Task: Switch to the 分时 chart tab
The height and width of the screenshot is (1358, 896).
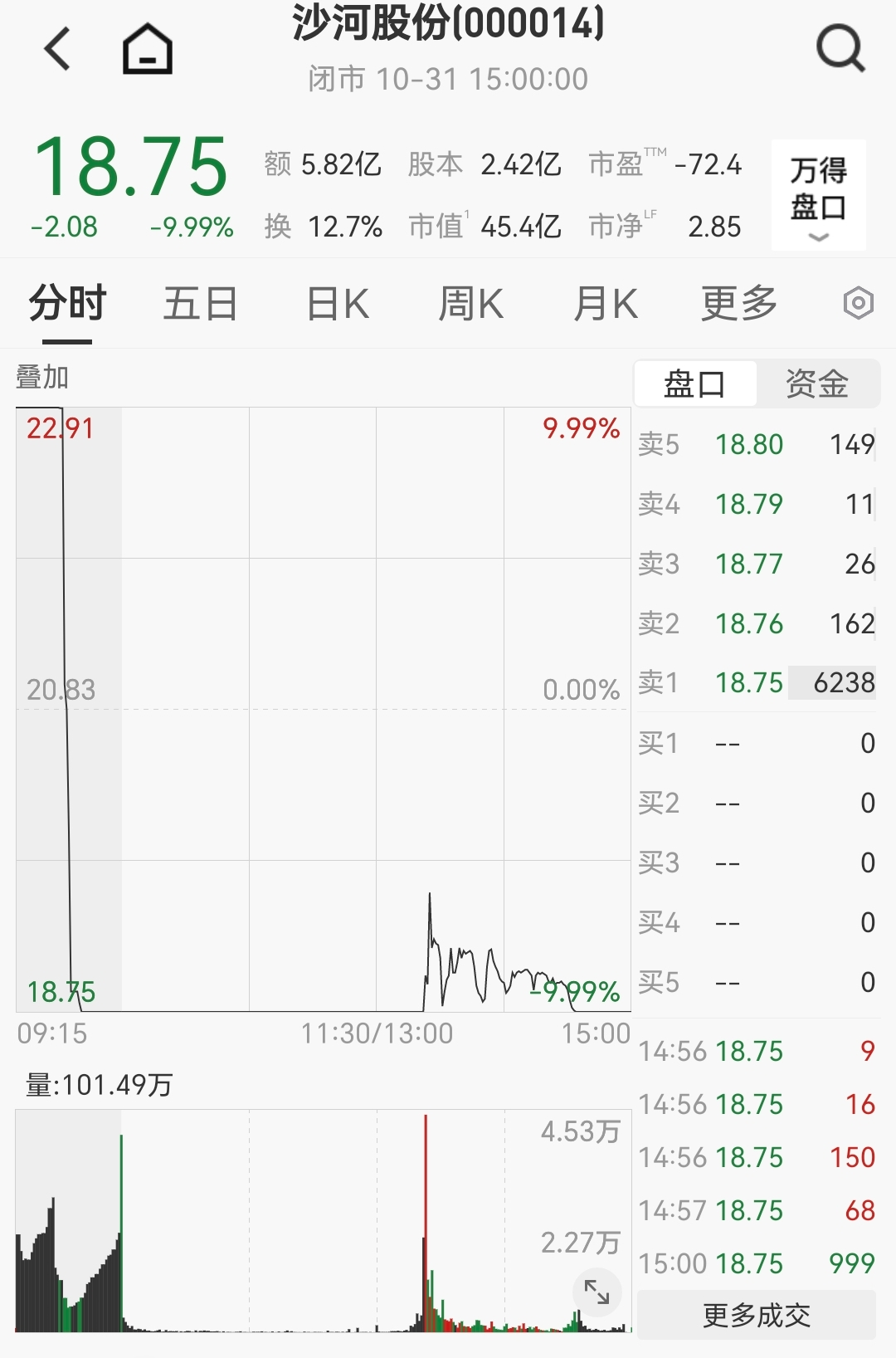Action: point(67,304)
